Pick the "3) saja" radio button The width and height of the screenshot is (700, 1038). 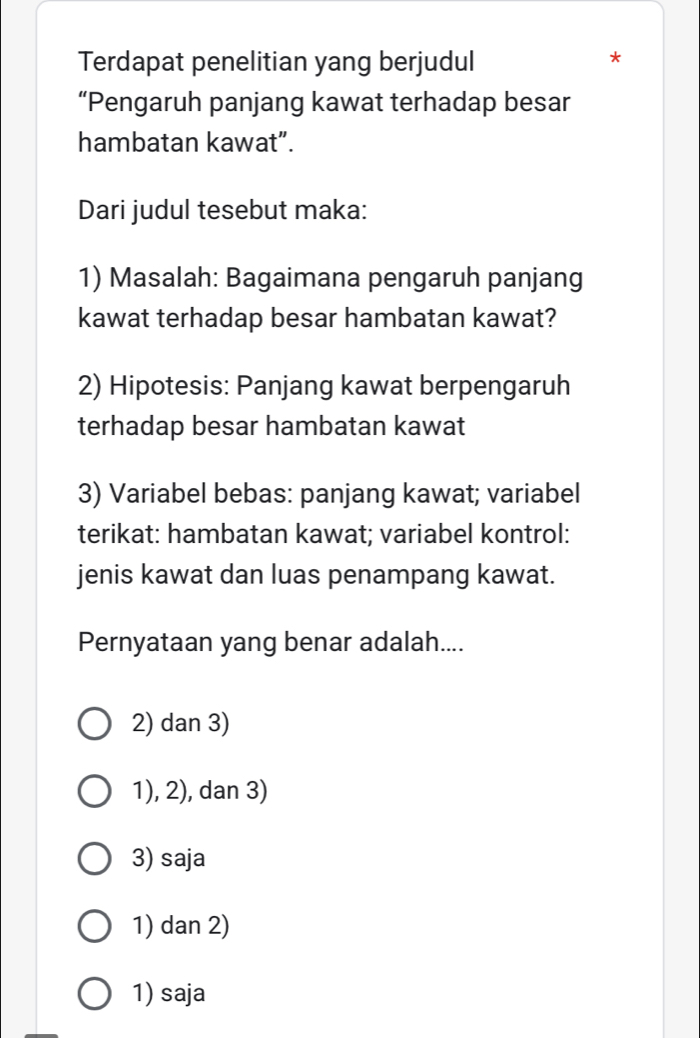click(x=95, y=858)
